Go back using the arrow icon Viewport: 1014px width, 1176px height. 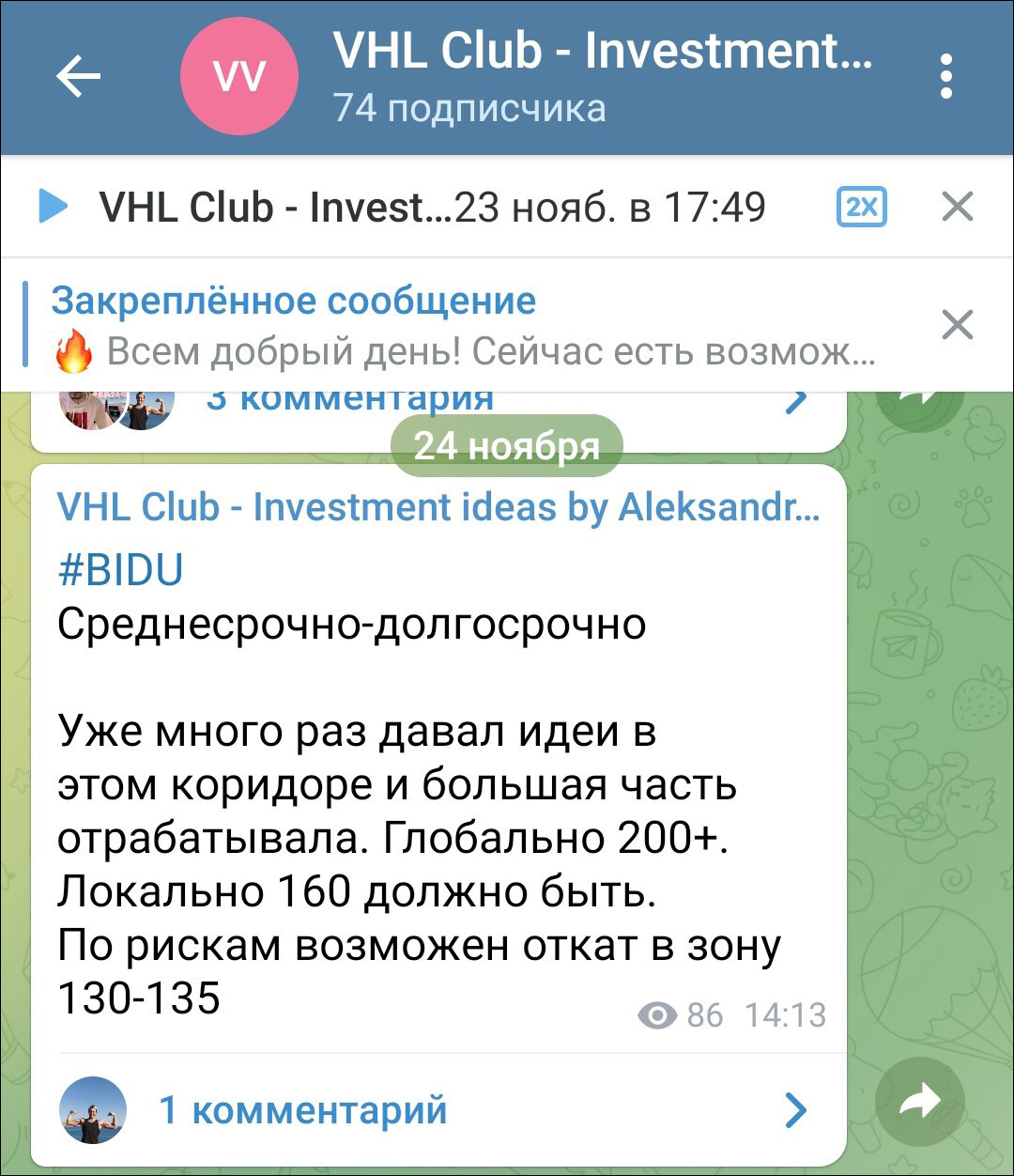coord(79,76)
